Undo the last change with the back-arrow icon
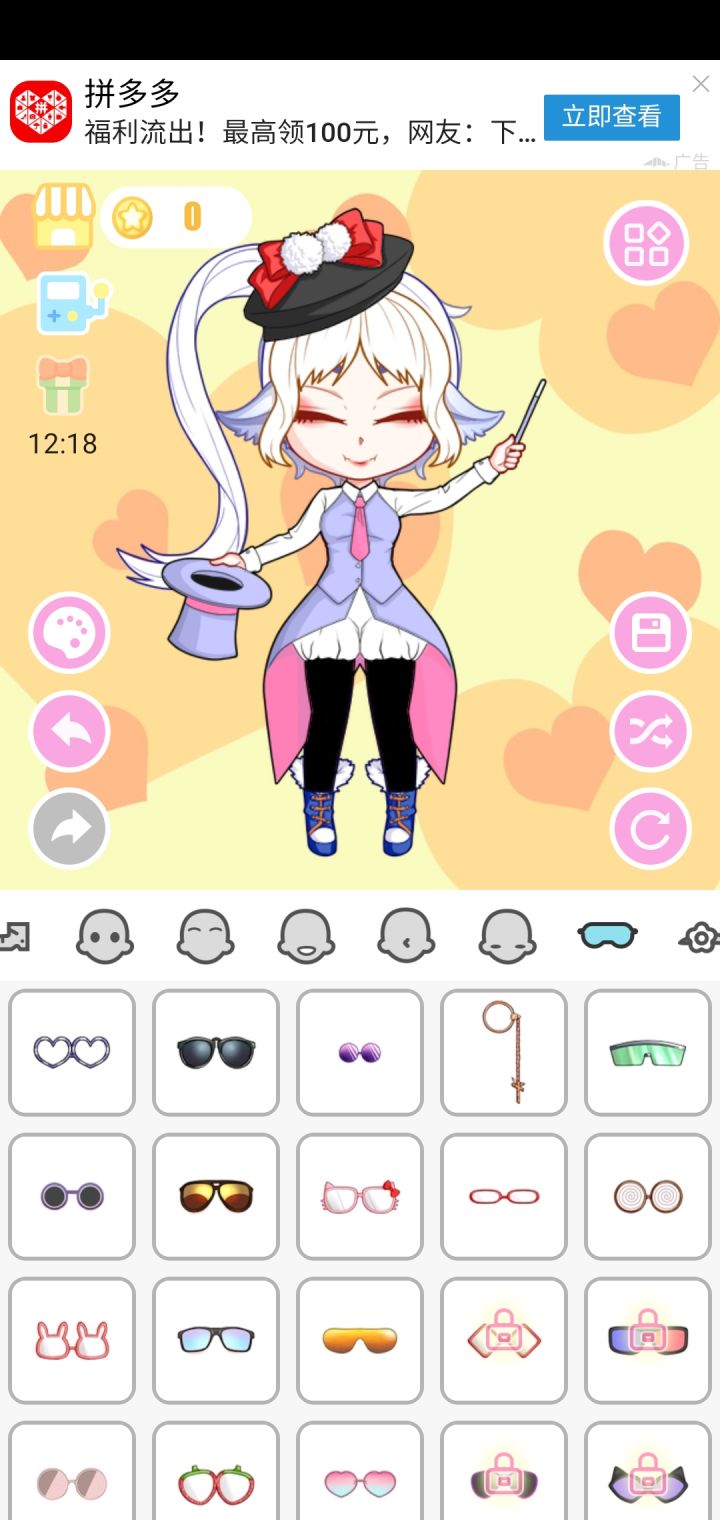 [68, 731]
